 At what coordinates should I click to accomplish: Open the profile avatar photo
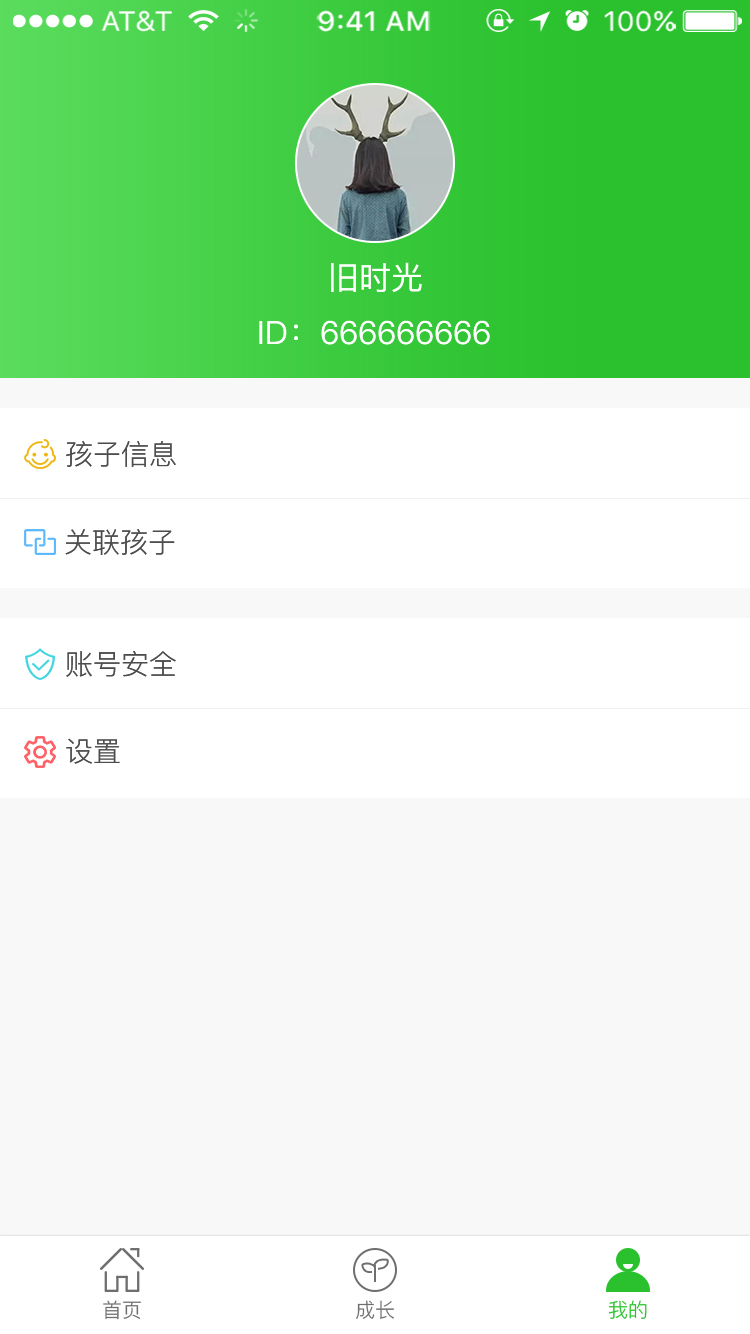tap(375, 163)
